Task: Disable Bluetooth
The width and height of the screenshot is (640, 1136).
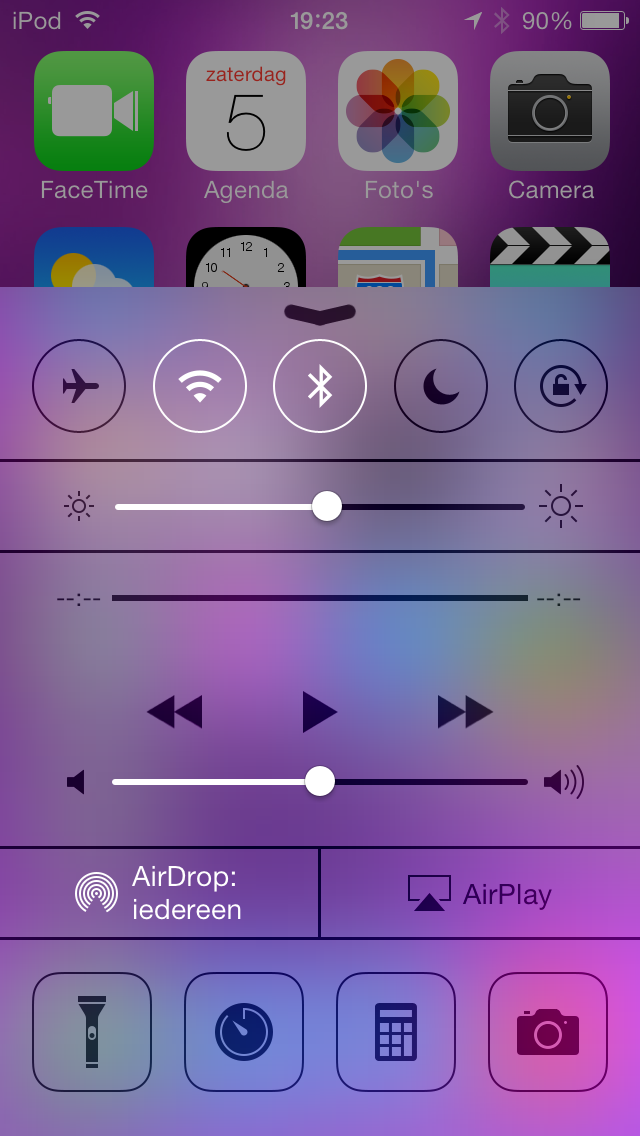Action: pos(320,386)
